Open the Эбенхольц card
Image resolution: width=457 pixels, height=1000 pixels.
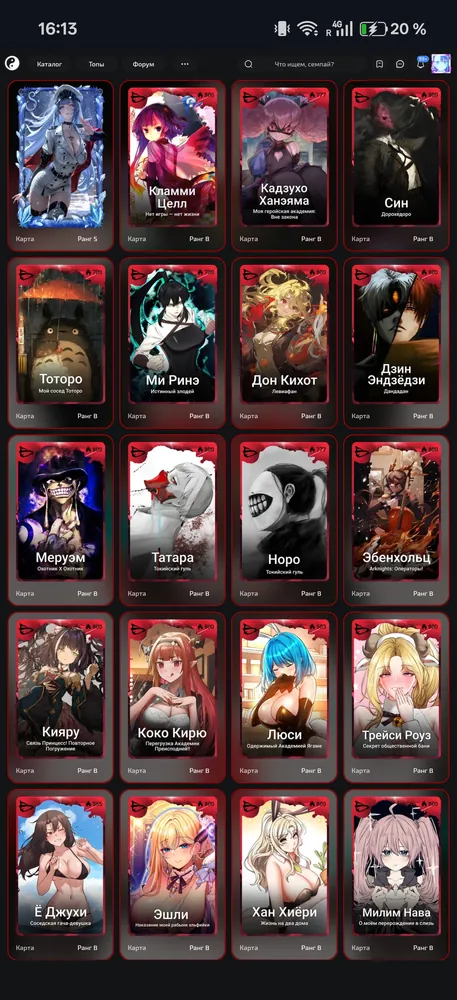pyautogui.click(x=396, y=520)
